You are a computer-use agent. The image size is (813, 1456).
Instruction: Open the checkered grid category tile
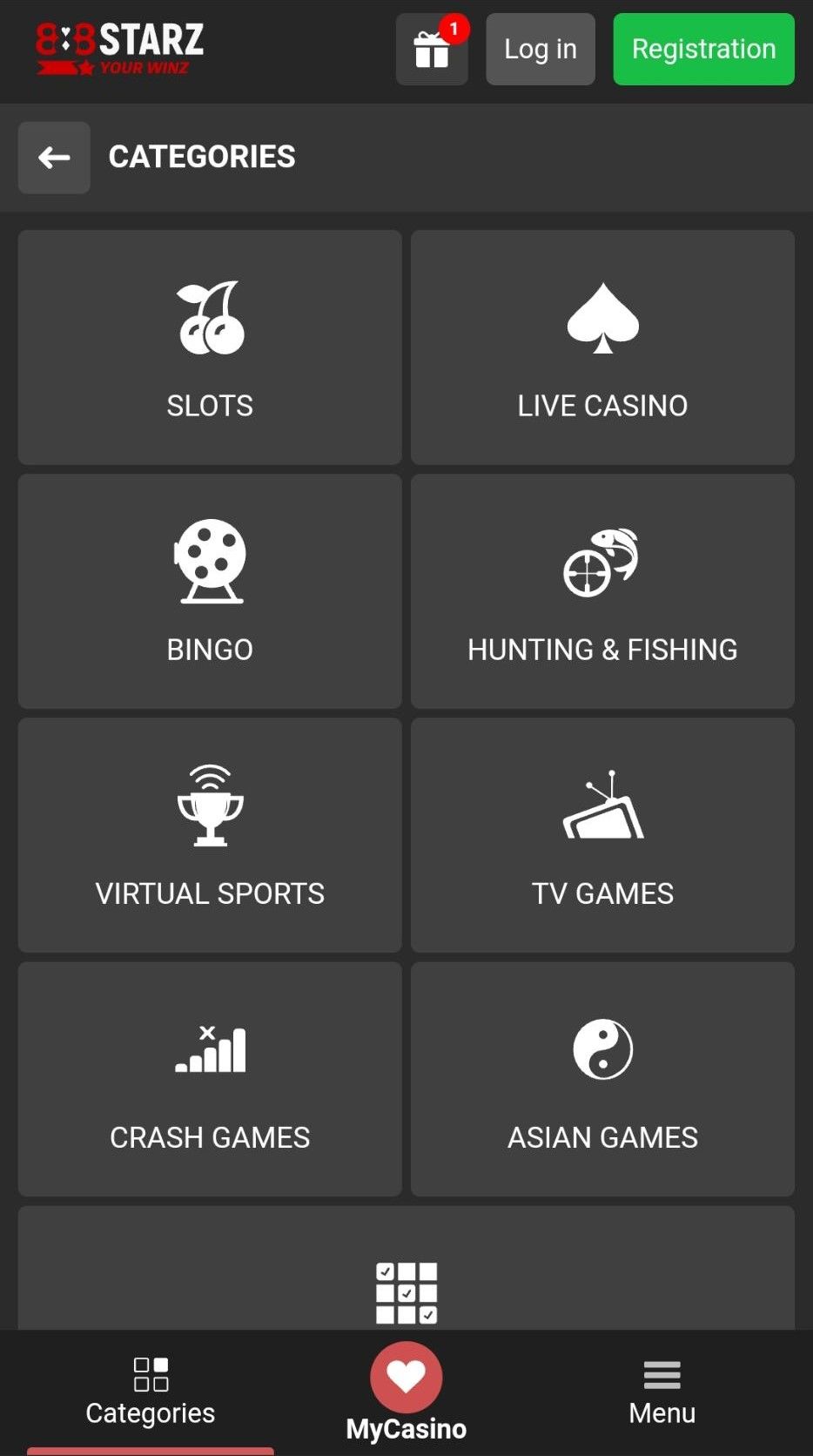tap(406, 1280)
